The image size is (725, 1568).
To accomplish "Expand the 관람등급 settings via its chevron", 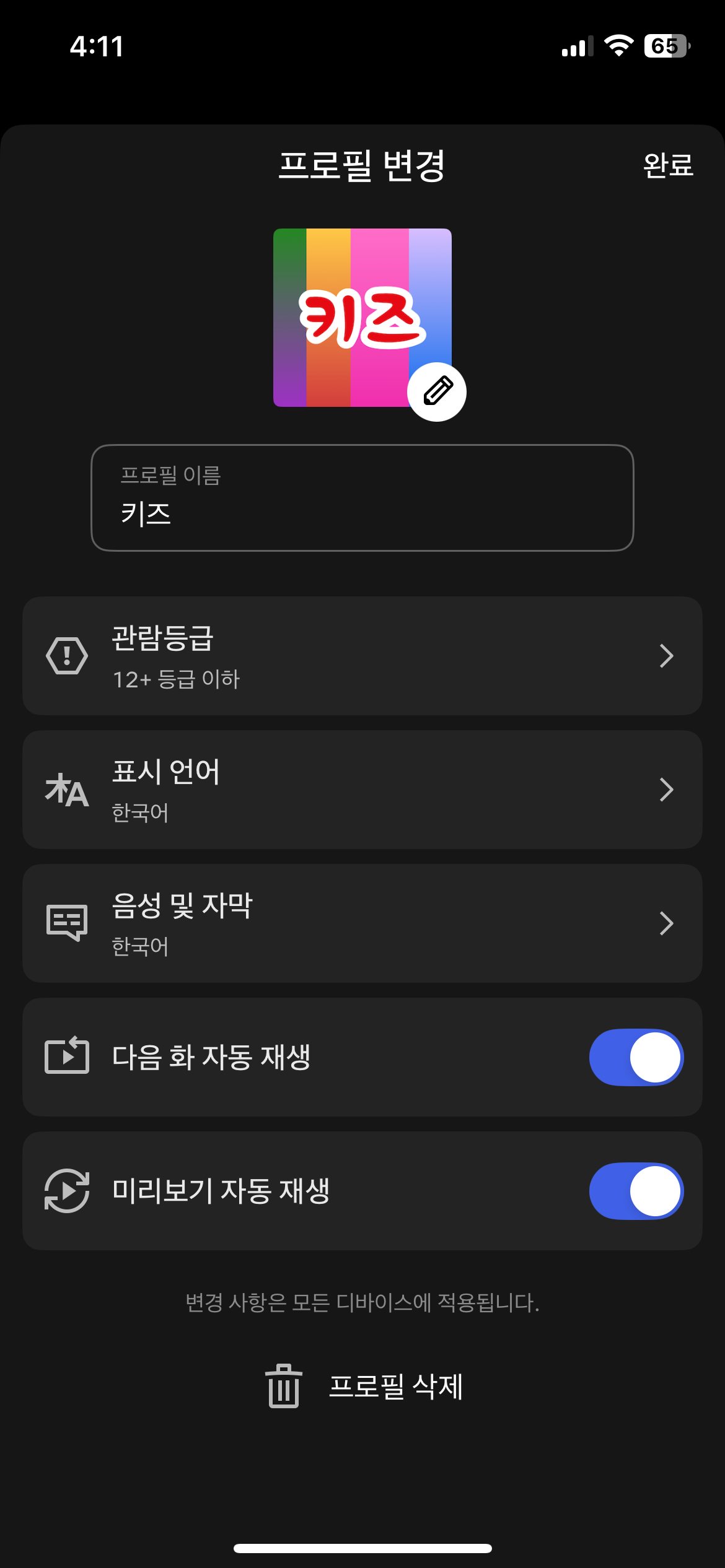I will (x=667, y=655).
